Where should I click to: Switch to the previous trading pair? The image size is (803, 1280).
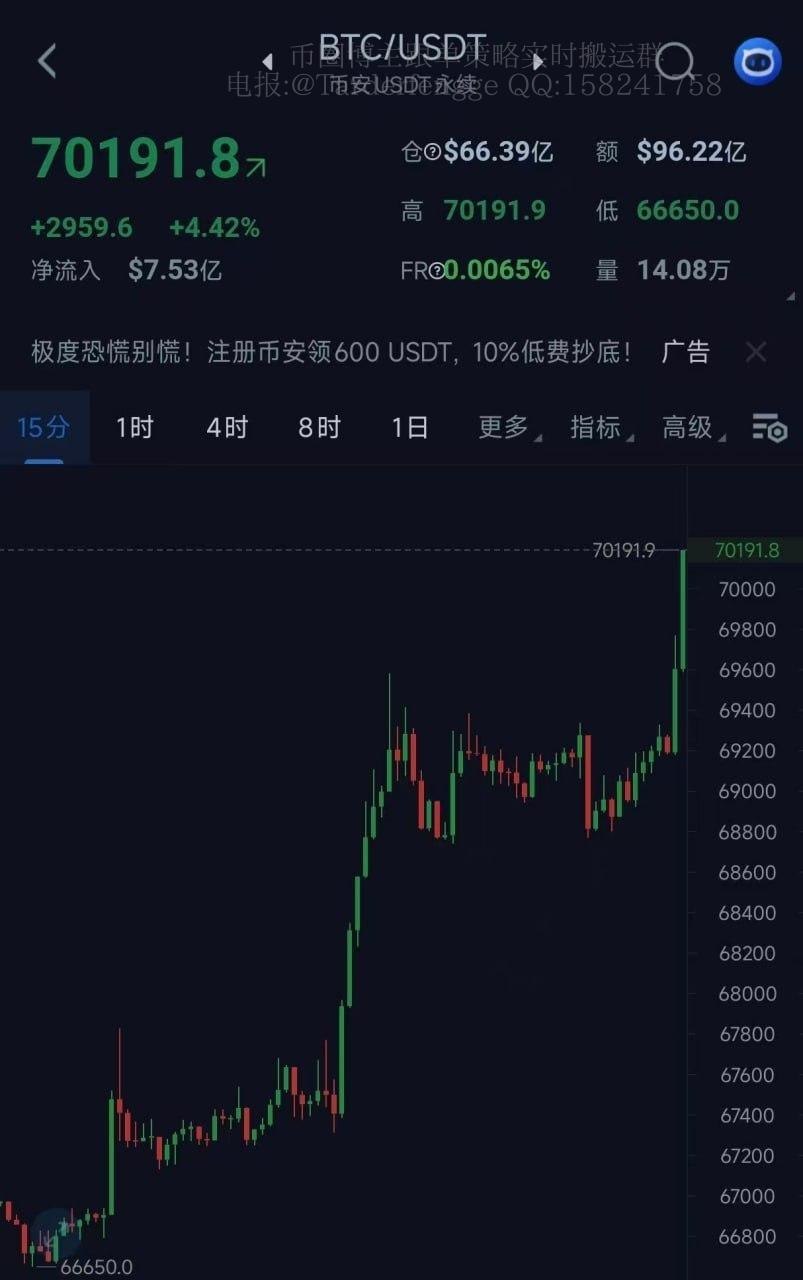pos(267,62)
